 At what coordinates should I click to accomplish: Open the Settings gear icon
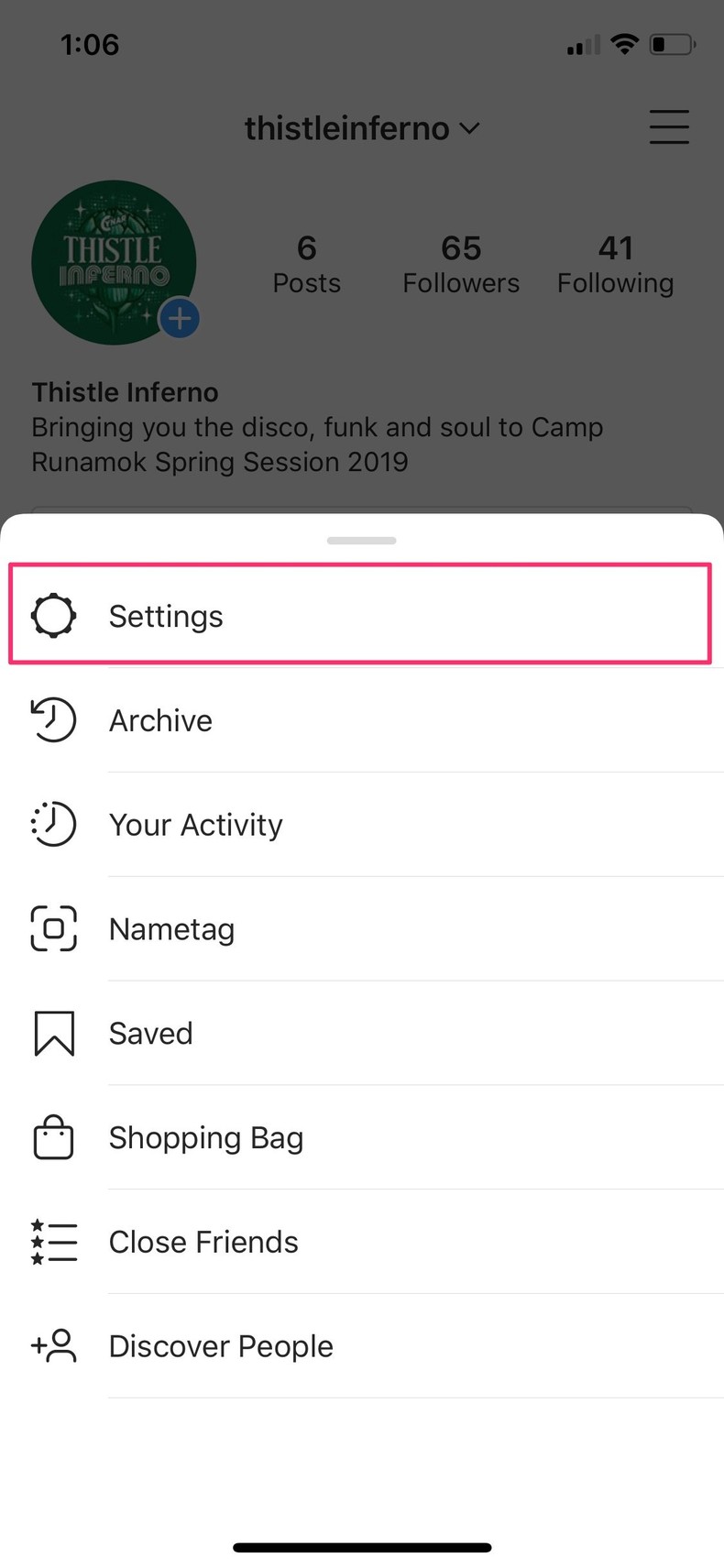point(53,616)
